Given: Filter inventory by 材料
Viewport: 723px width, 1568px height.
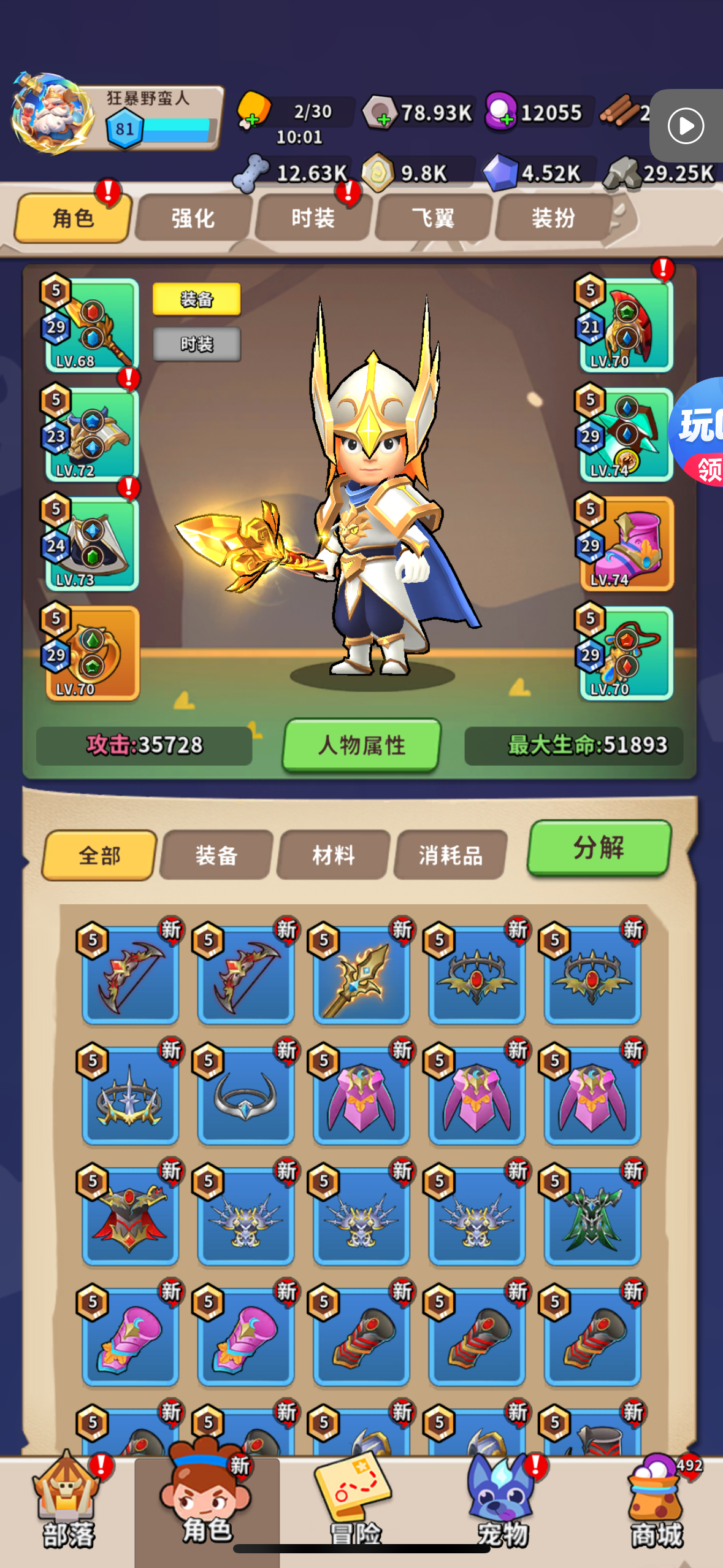Looking at the screenshot, I should tap(334, 855).
